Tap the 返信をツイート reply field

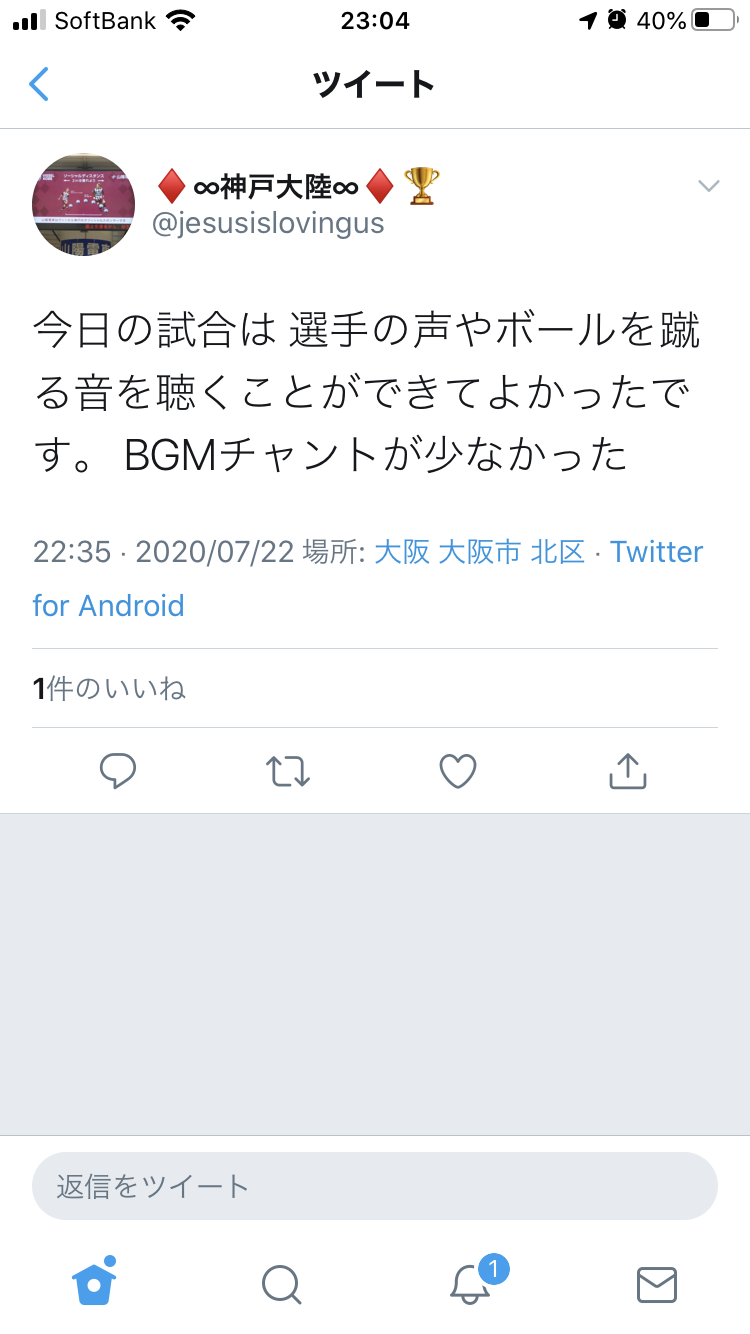pos(375,1186)
